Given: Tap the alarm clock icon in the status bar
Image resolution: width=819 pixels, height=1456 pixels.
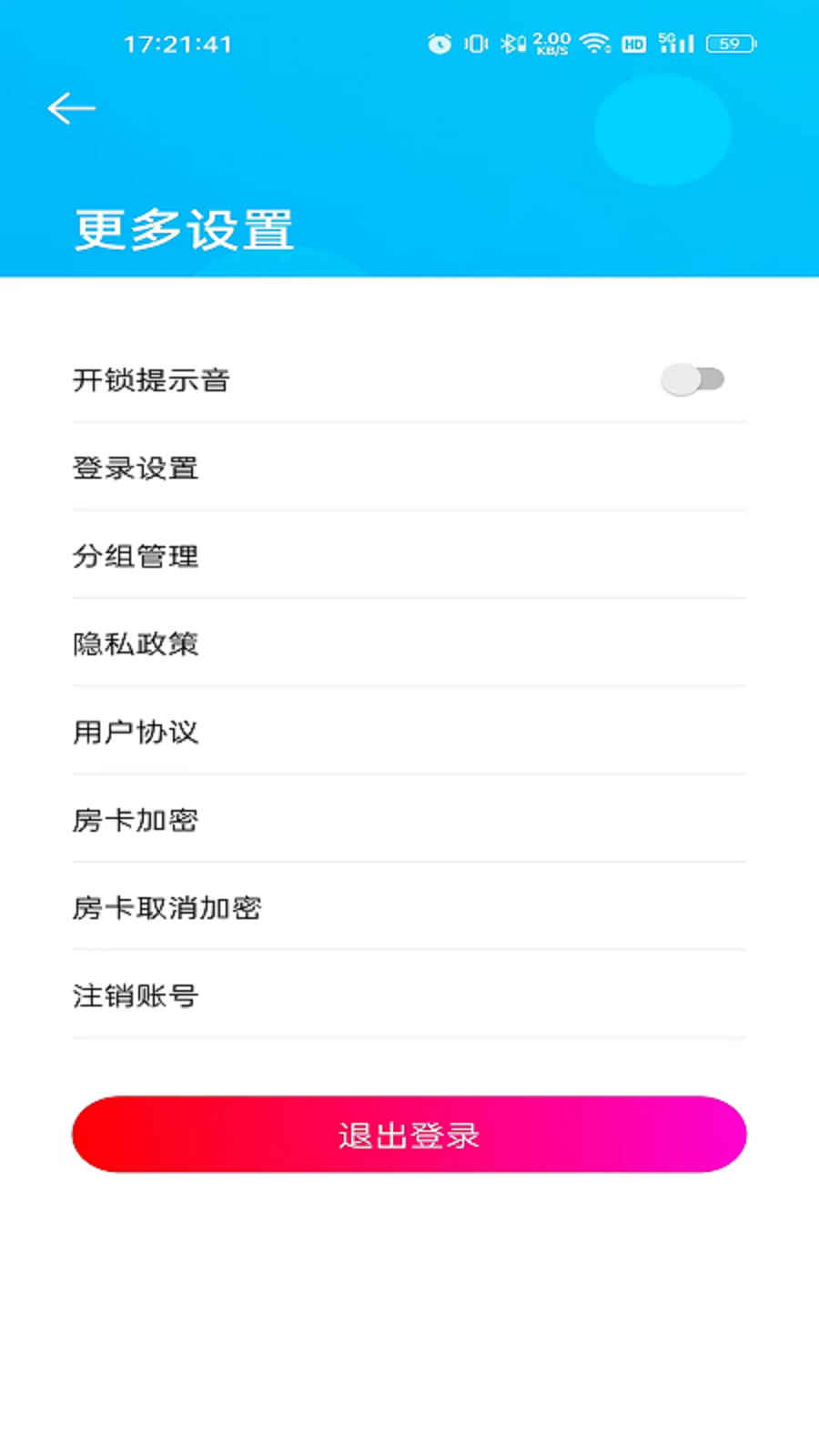Looking at the screenshot, I should click(439, 42).
